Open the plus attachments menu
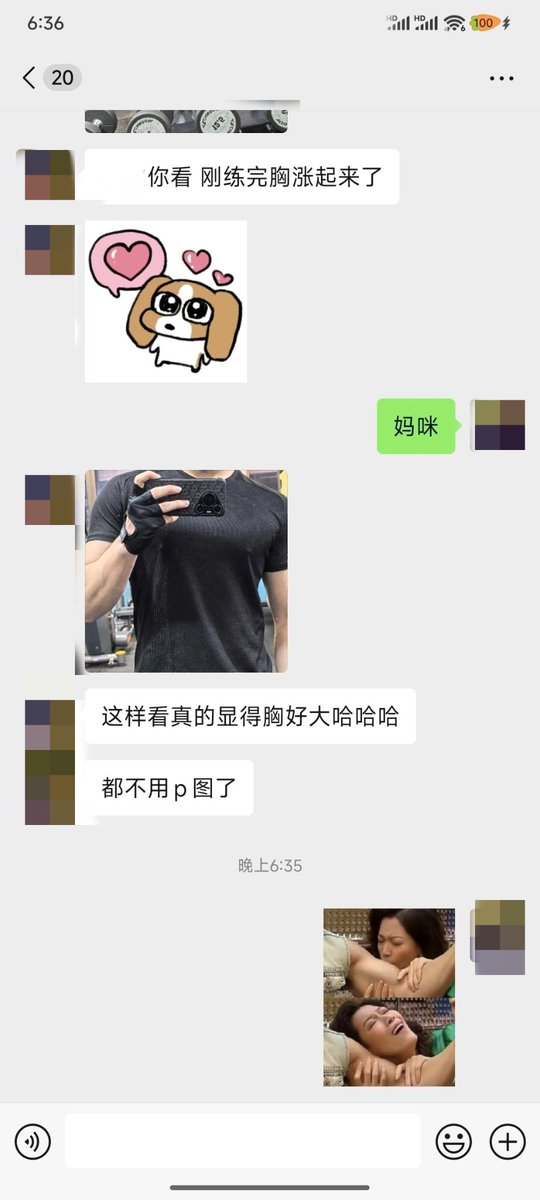This screenshot has width=540, height=1200. pos(507,1141)
